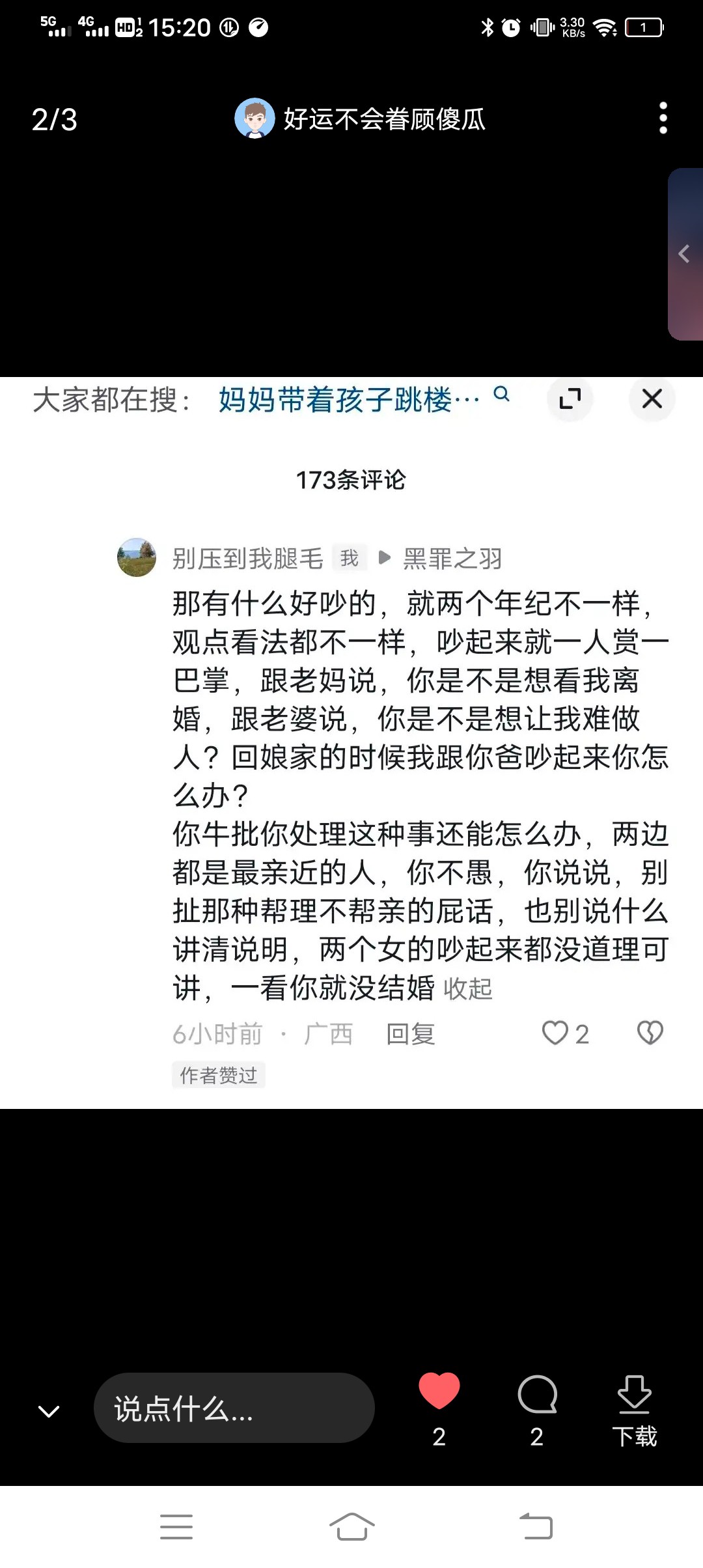Collapse the long comment with 收起
The height and width of the screenshot is (1568, 703).
coord(468,989)
